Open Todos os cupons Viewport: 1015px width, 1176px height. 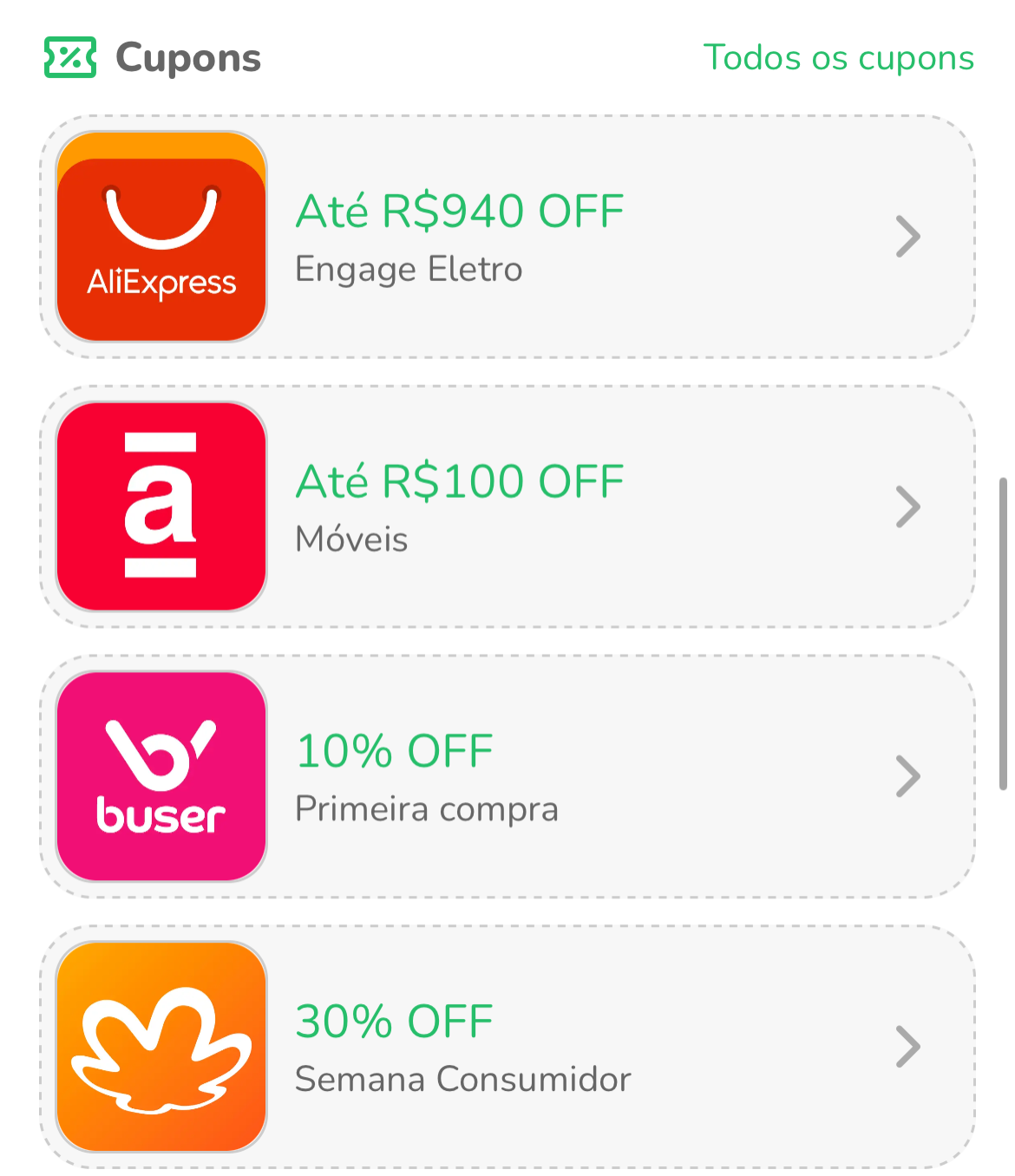pos(839,57)
